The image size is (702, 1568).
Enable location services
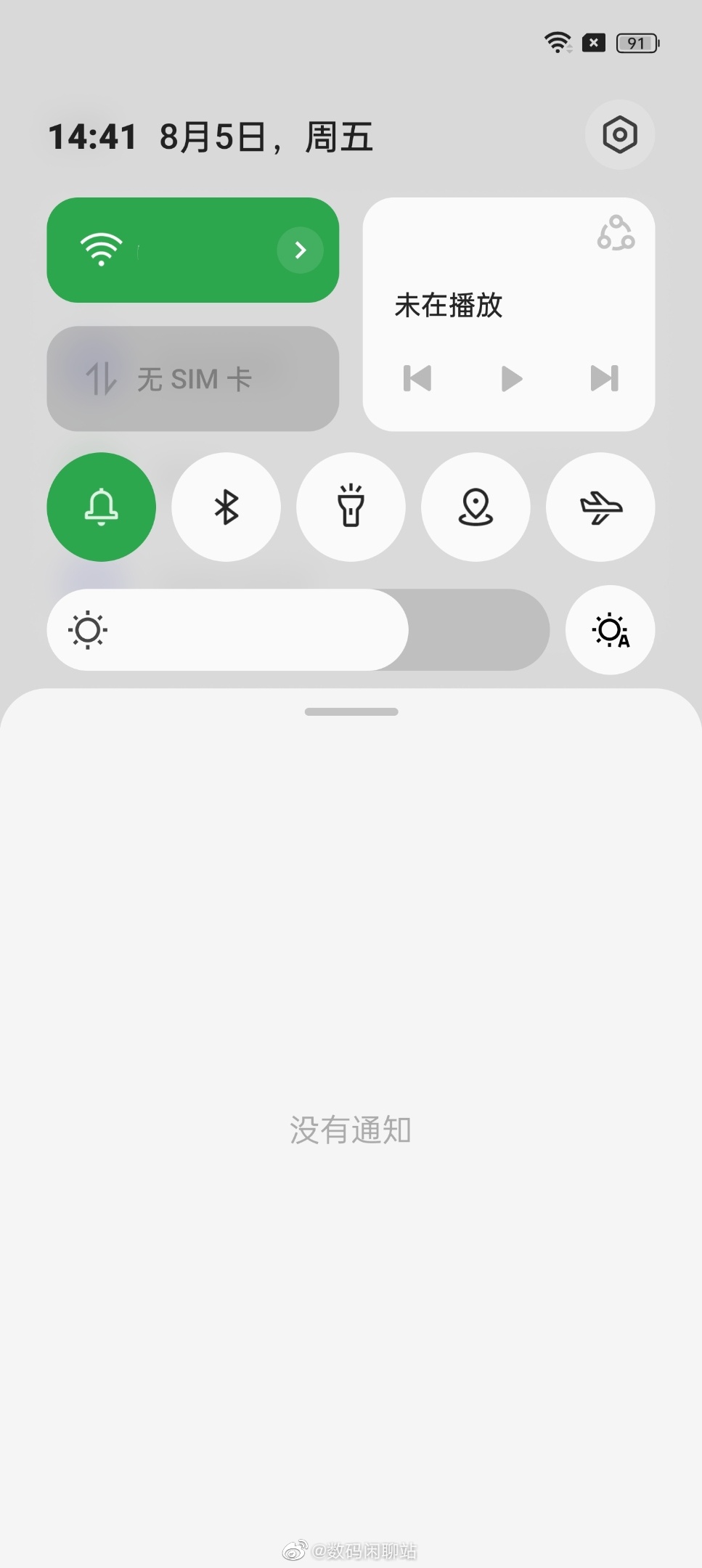tap(476, 507)
